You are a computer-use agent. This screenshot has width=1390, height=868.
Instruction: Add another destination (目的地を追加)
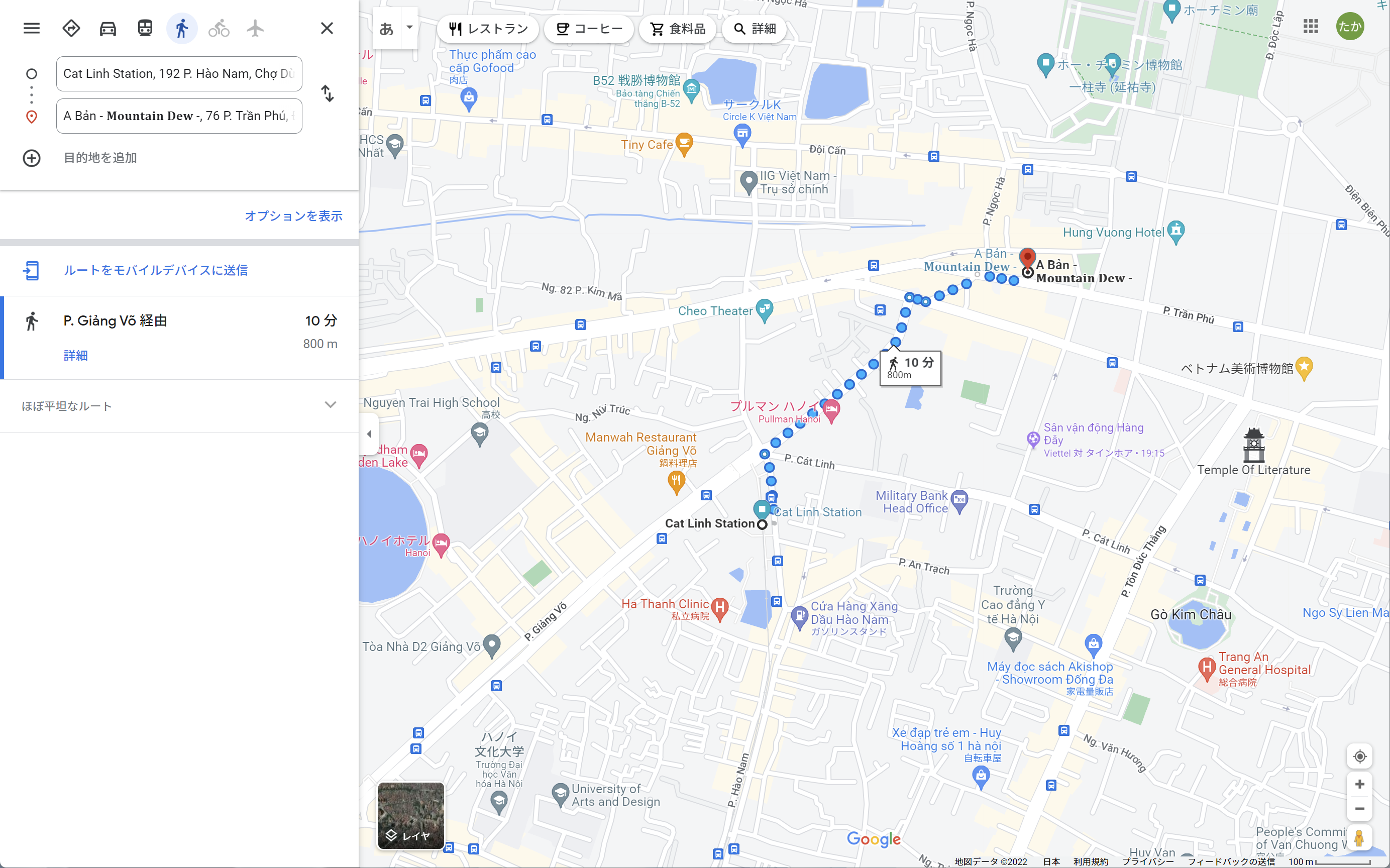coord(99,158)
